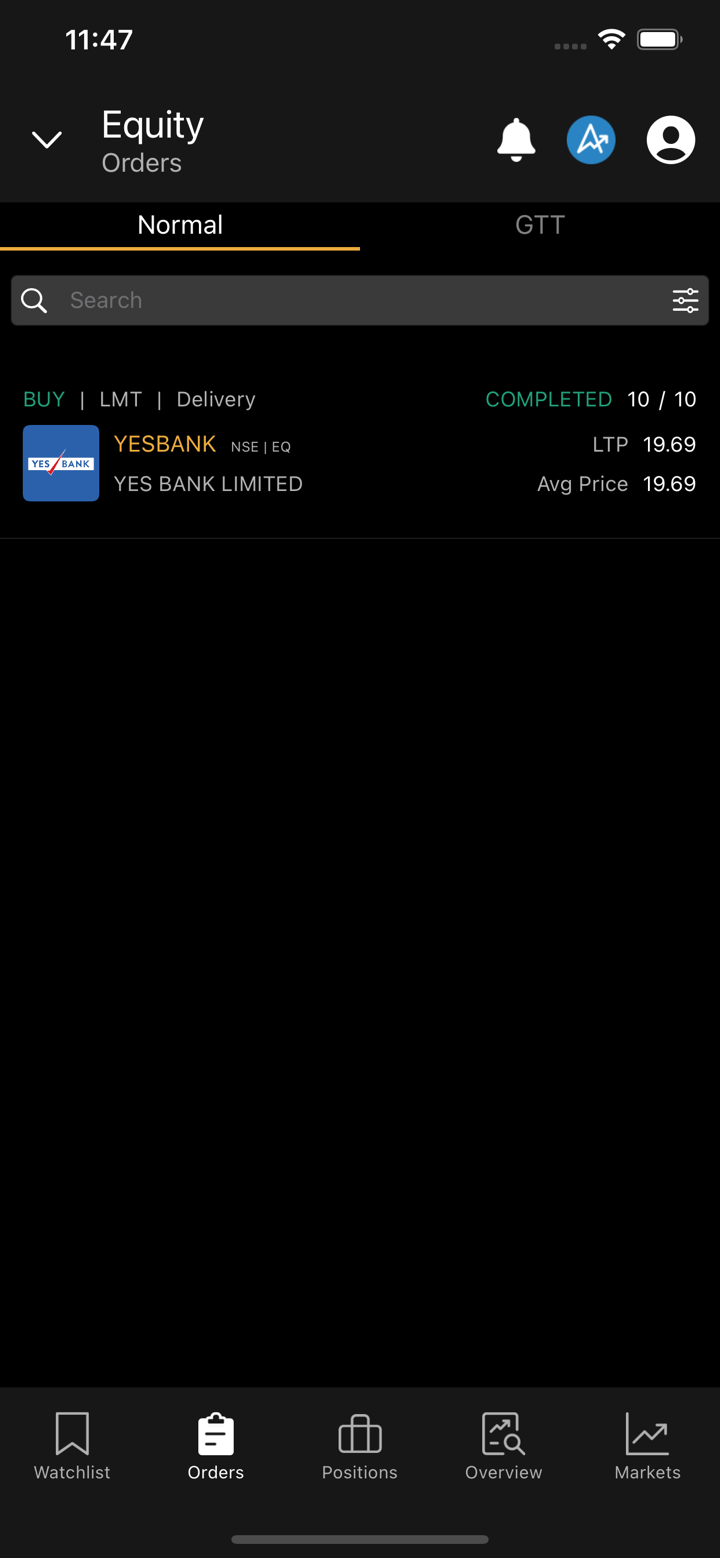Image resolution: width=720 pixels, height=1558 pixels.
Task: Switch to the GTT orders tab
Action: point(540,225)
